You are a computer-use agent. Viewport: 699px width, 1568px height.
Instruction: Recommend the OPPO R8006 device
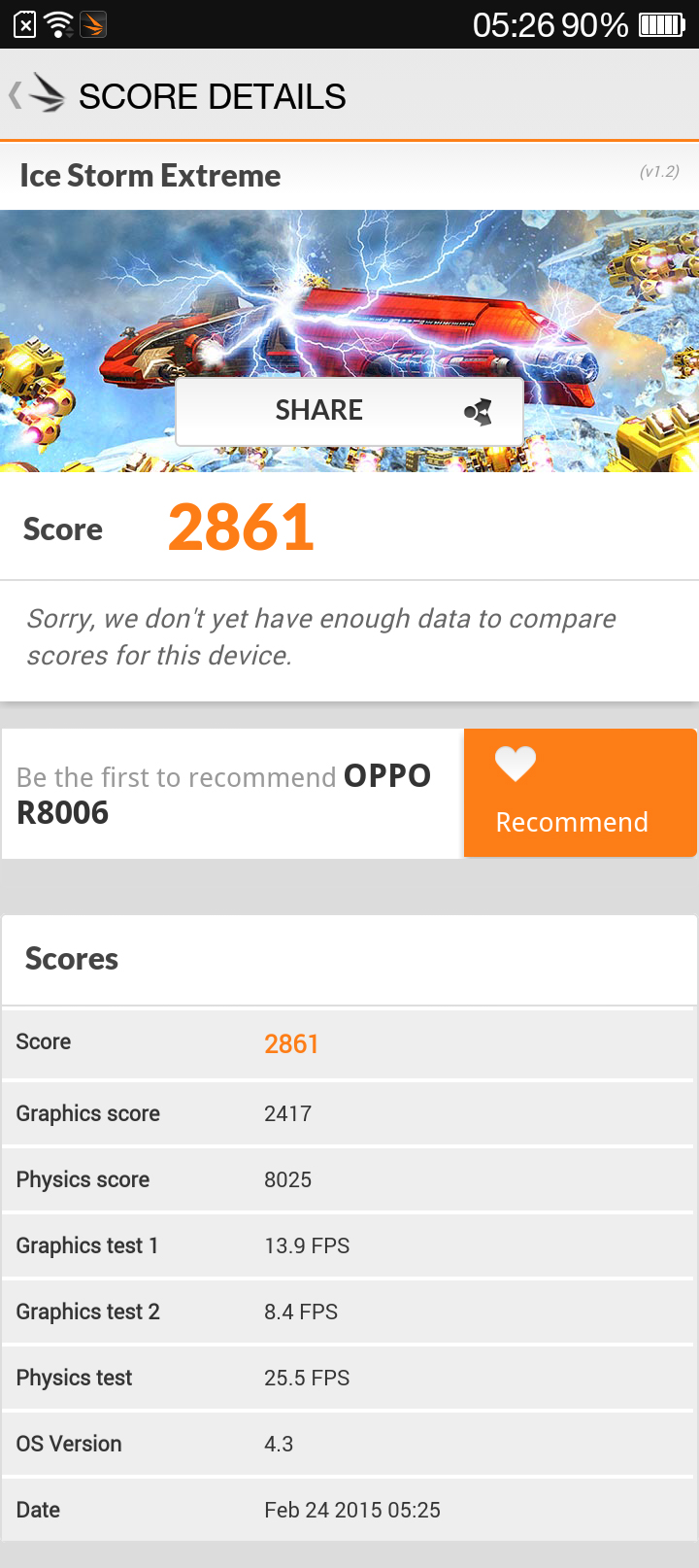[580, 793]
